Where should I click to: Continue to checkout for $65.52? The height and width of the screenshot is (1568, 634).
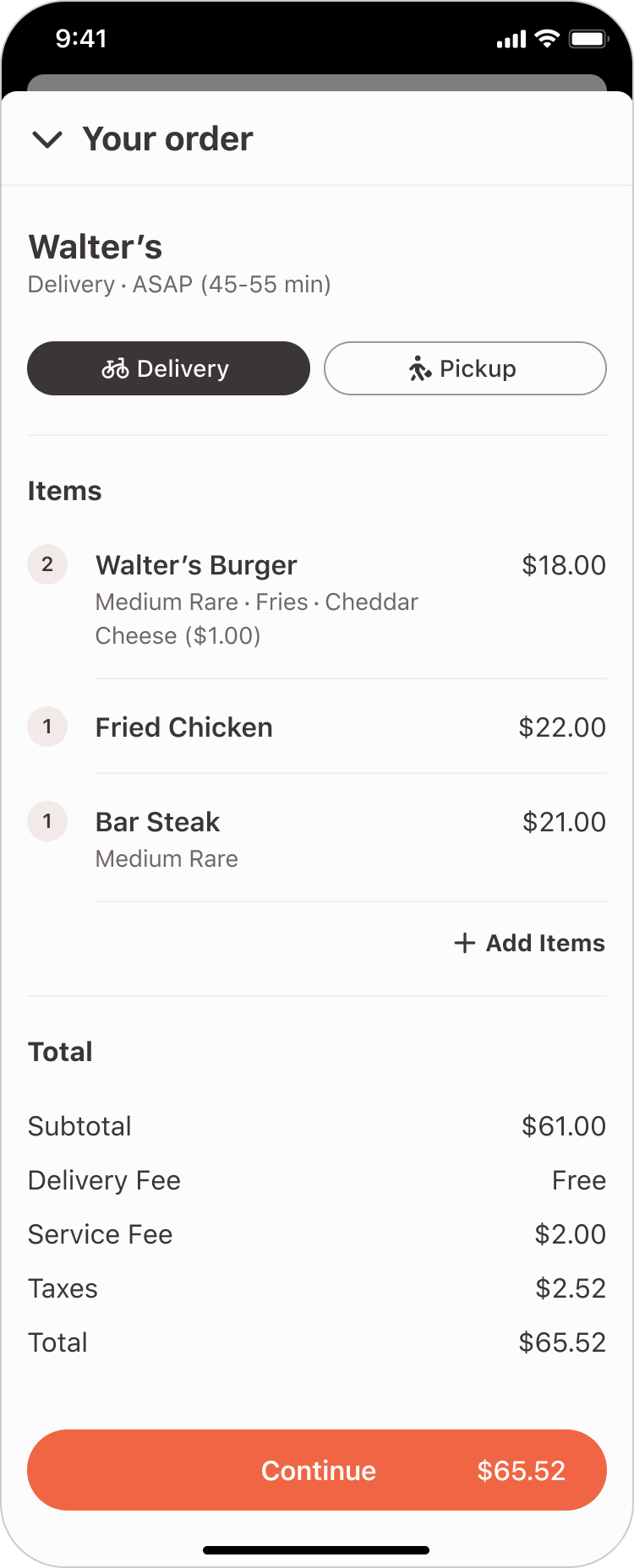point(317,1470)
